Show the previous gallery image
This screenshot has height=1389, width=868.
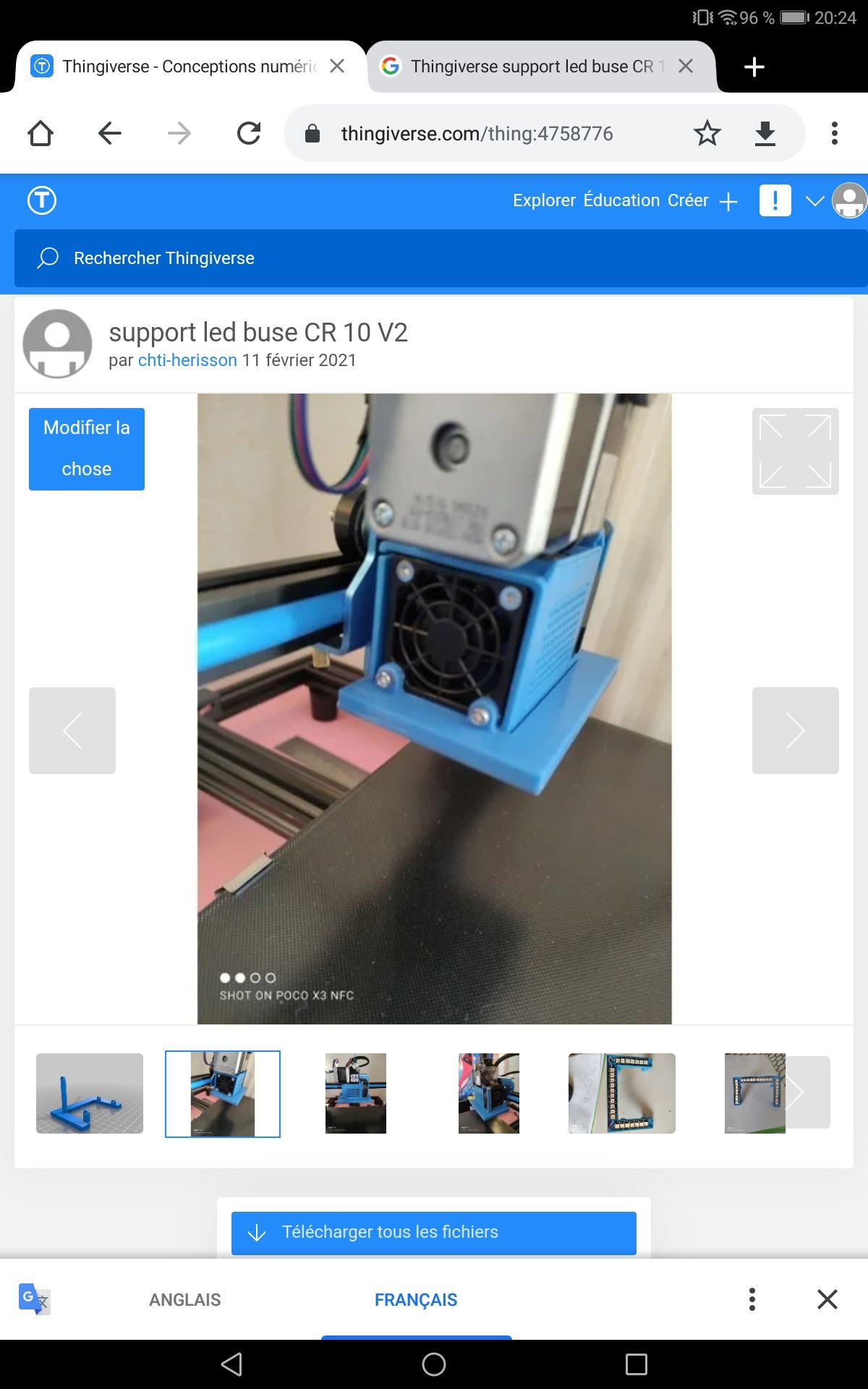coord(72,731)
